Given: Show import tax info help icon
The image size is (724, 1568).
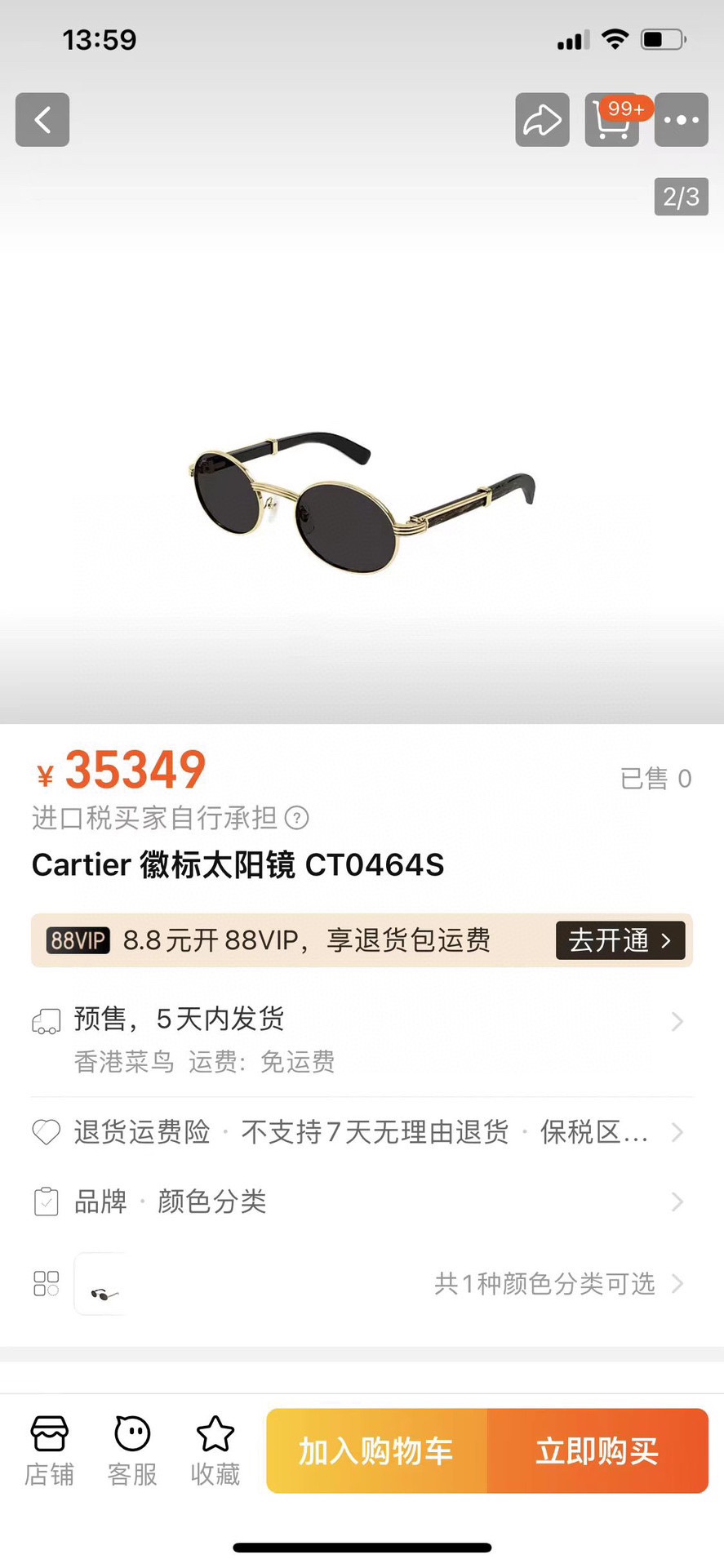Looking at the screenshot, I should (297, 818).
